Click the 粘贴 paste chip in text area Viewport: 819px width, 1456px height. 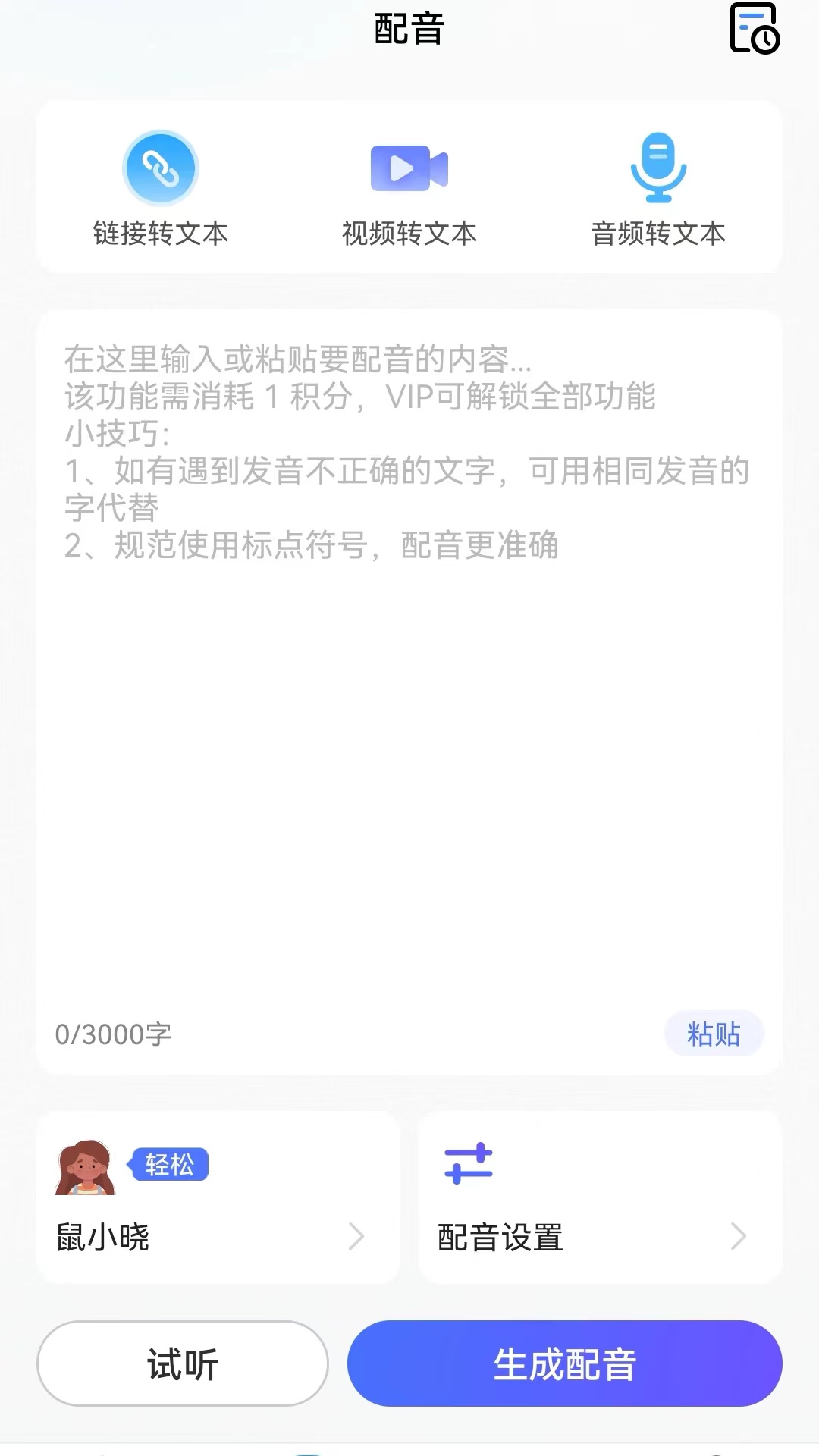(714, 1033)
